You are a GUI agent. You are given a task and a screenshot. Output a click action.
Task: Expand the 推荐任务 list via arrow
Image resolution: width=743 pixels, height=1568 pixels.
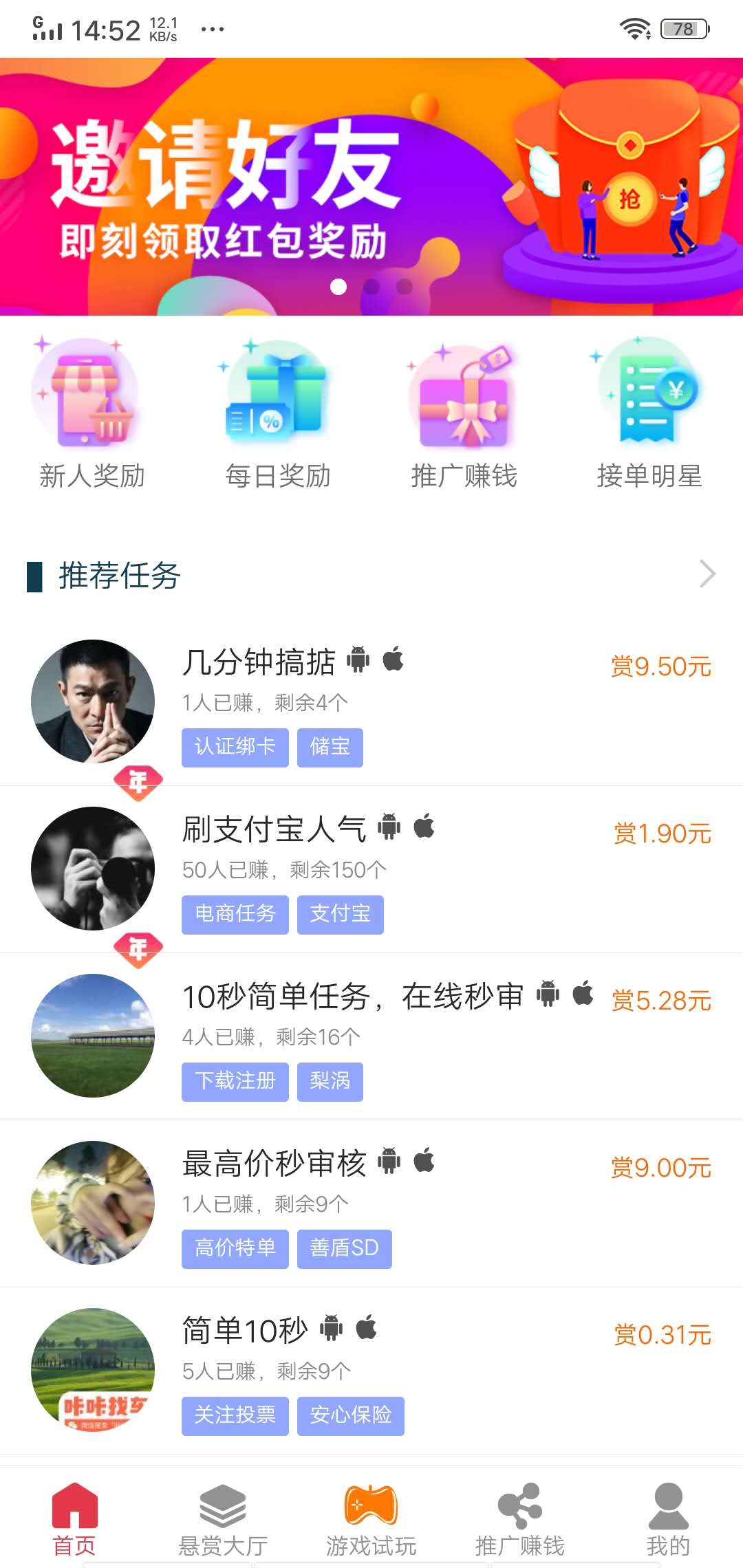[707, 574]
